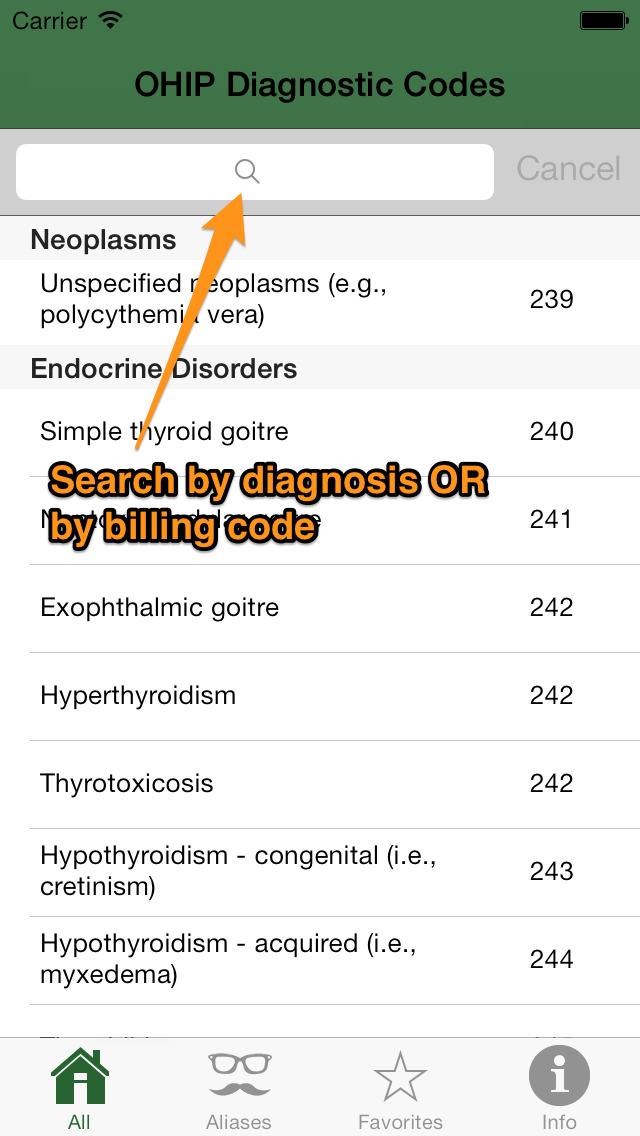
Task: Go to the Aliases tab
Action: click(239, 1088)
